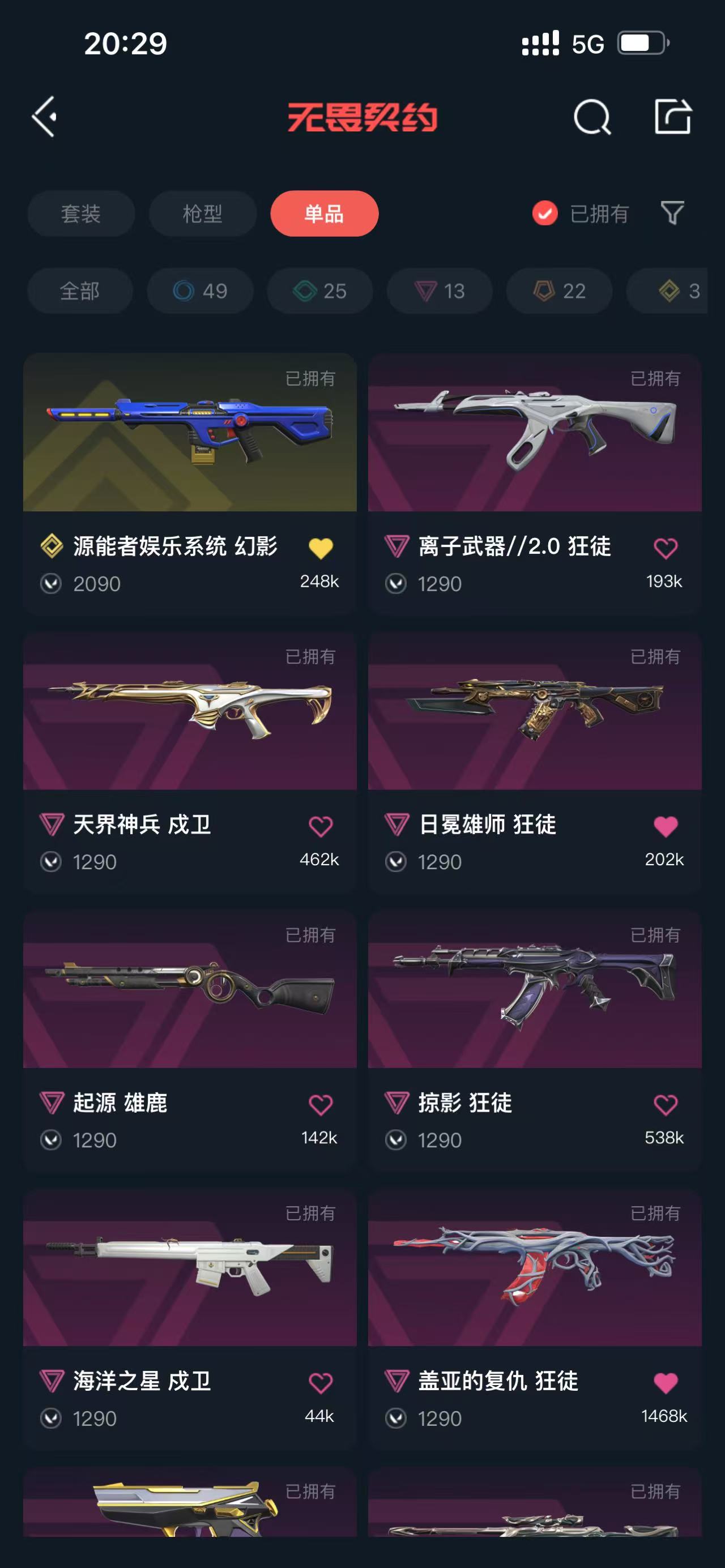This screenshot has width=725, height=1568.
Task: Open the 起源 雄鹿 skin card
Action: [x=189, y=989]
